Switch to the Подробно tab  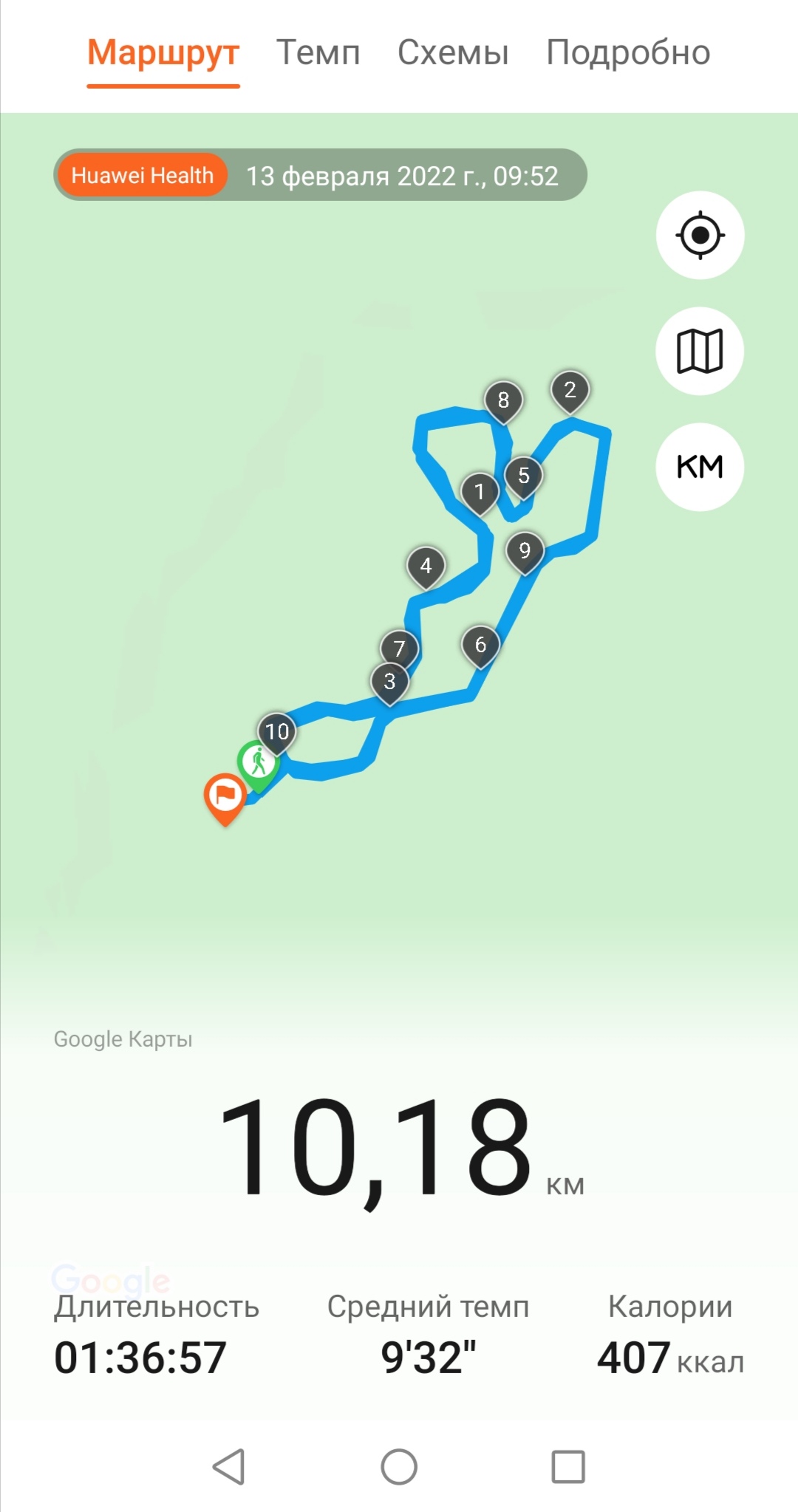click(628, 52)
